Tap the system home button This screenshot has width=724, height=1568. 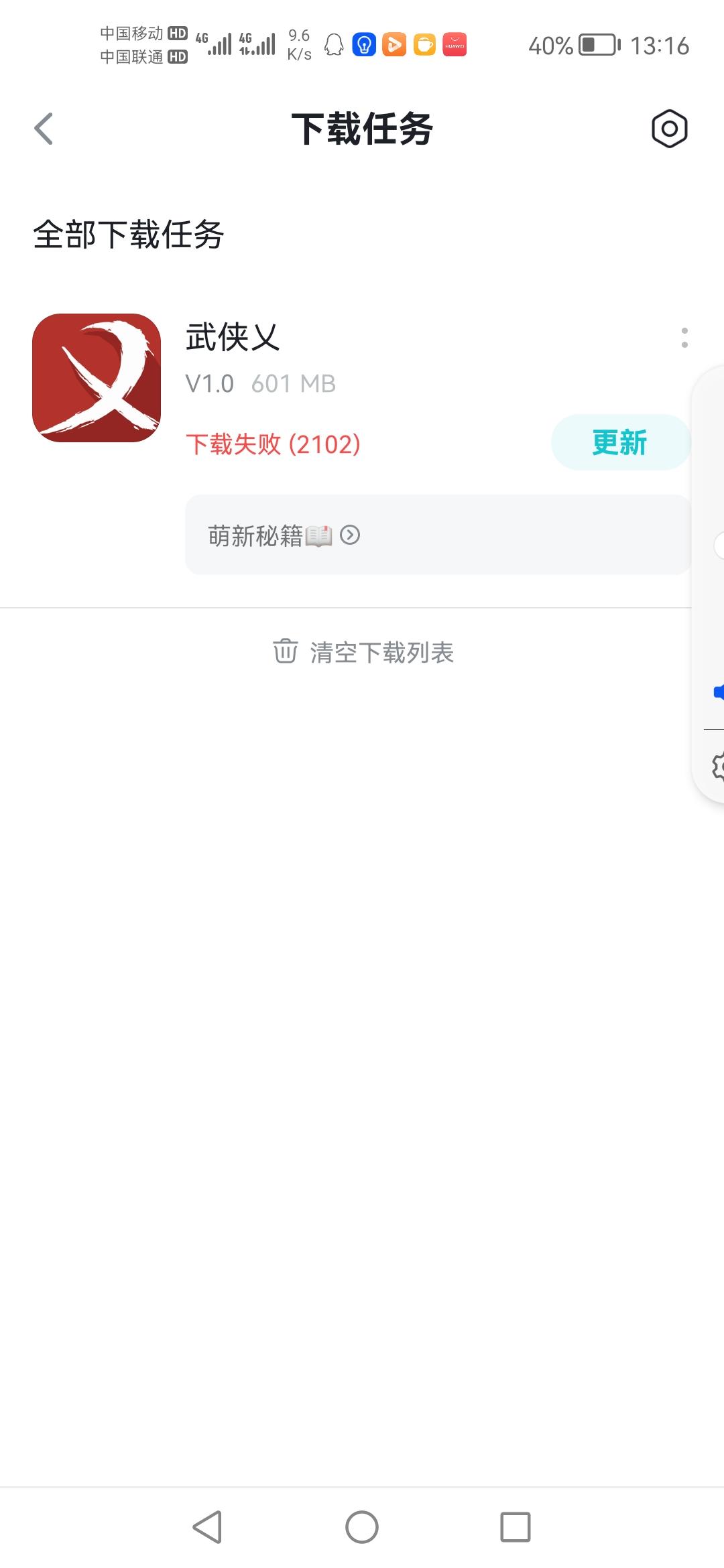click(362, 1527)
